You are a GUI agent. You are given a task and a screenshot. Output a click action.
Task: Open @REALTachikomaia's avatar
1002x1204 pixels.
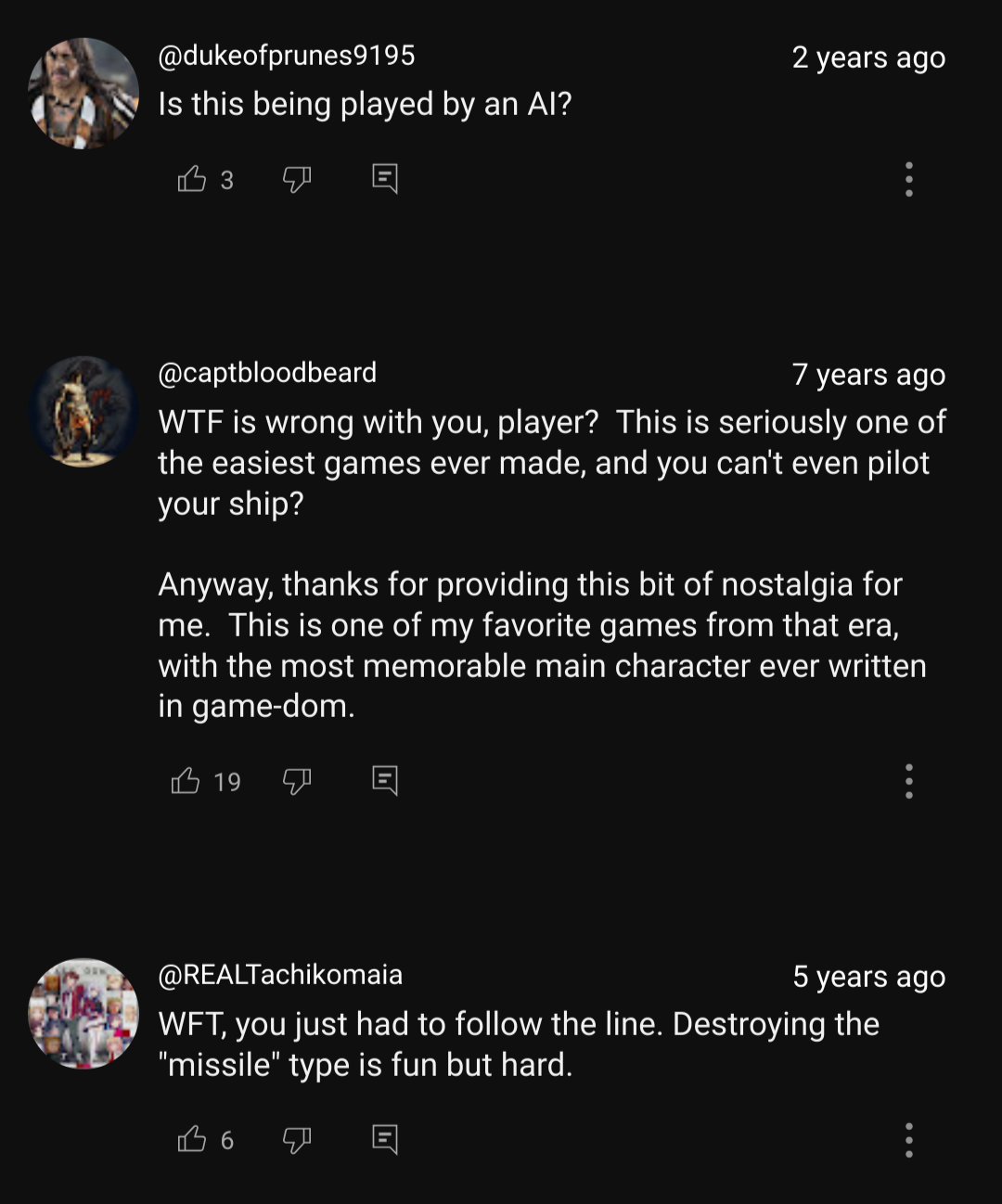coord(83,1013)
